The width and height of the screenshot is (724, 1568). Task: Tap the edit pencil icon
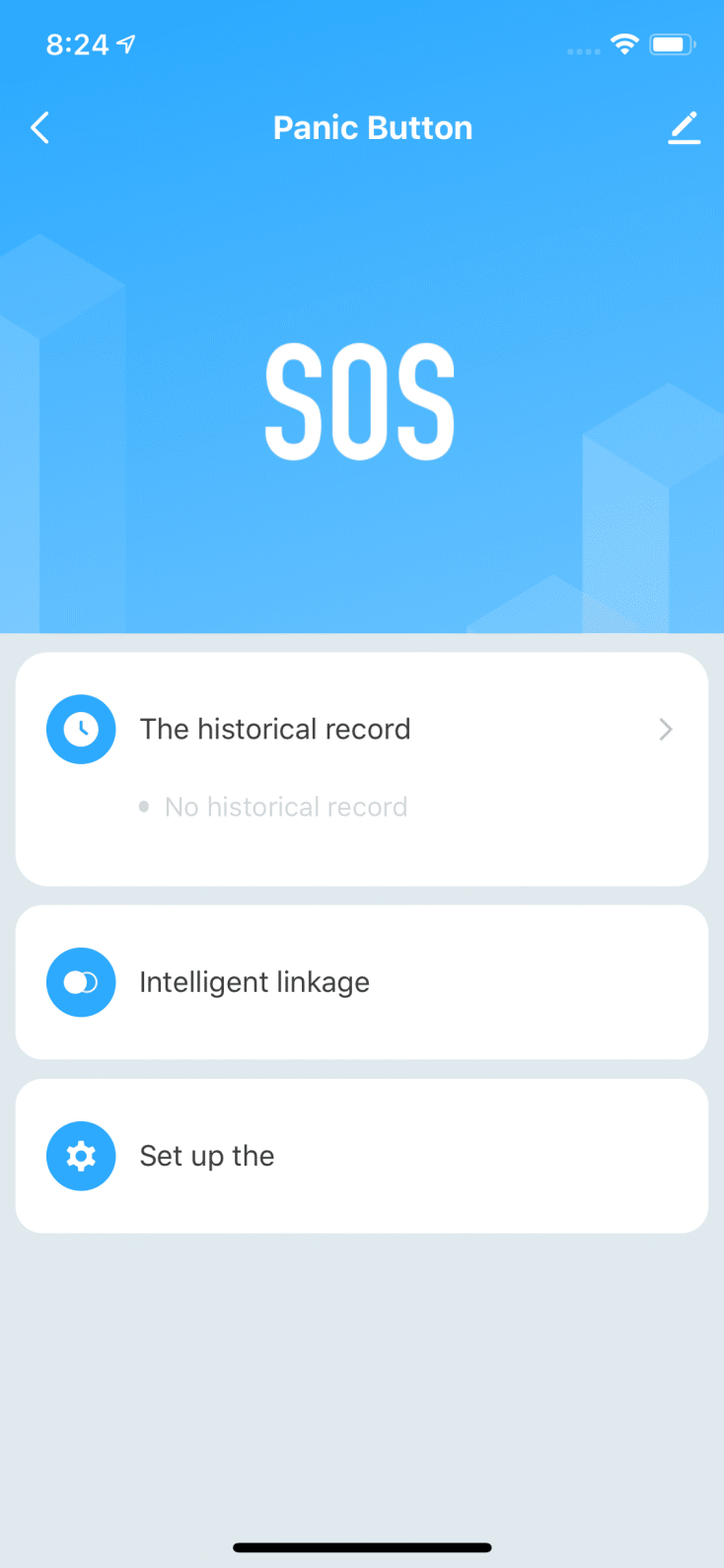click(684, 128)
